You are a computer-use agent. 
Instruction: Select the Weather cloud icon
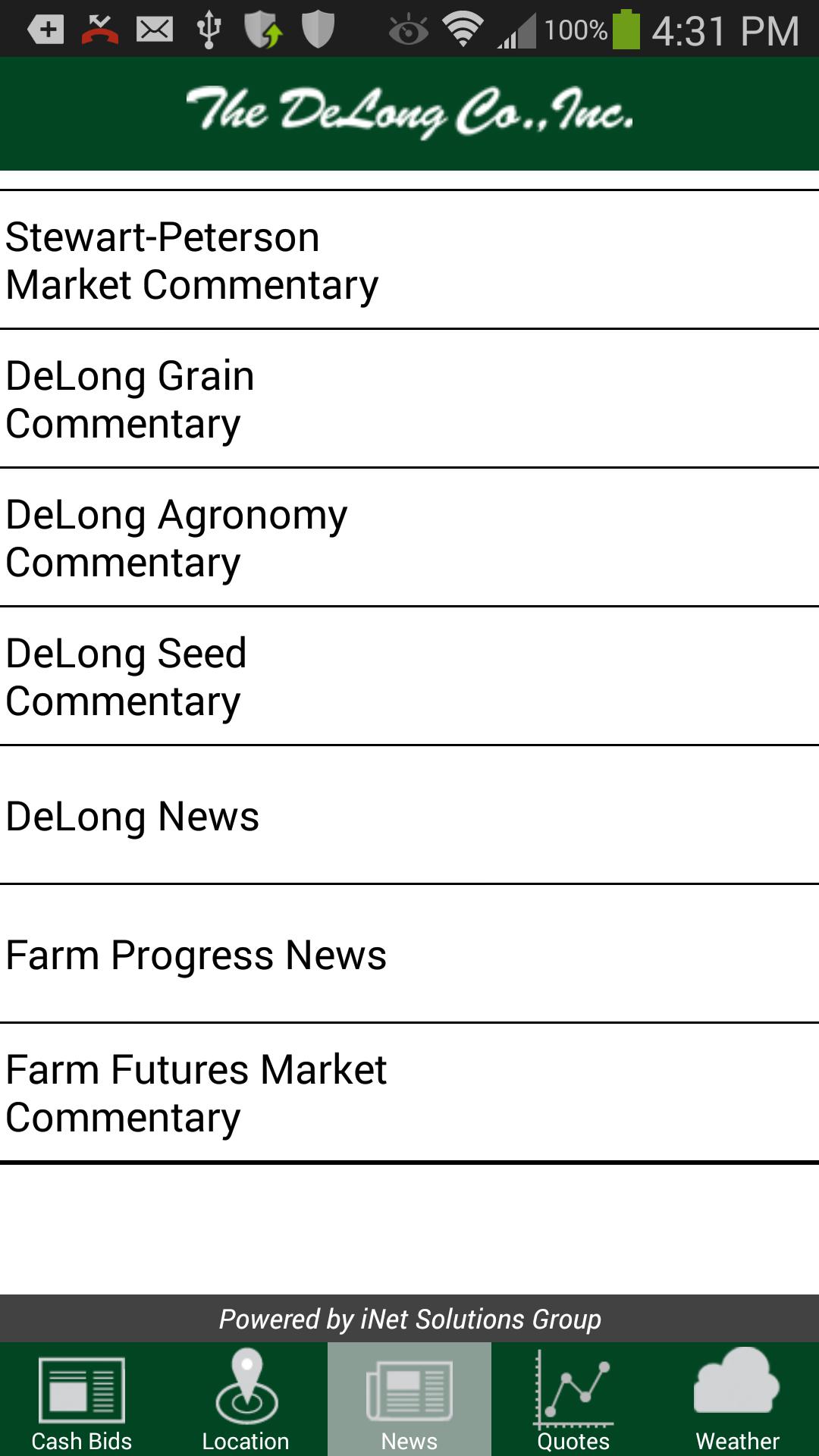736,1388
